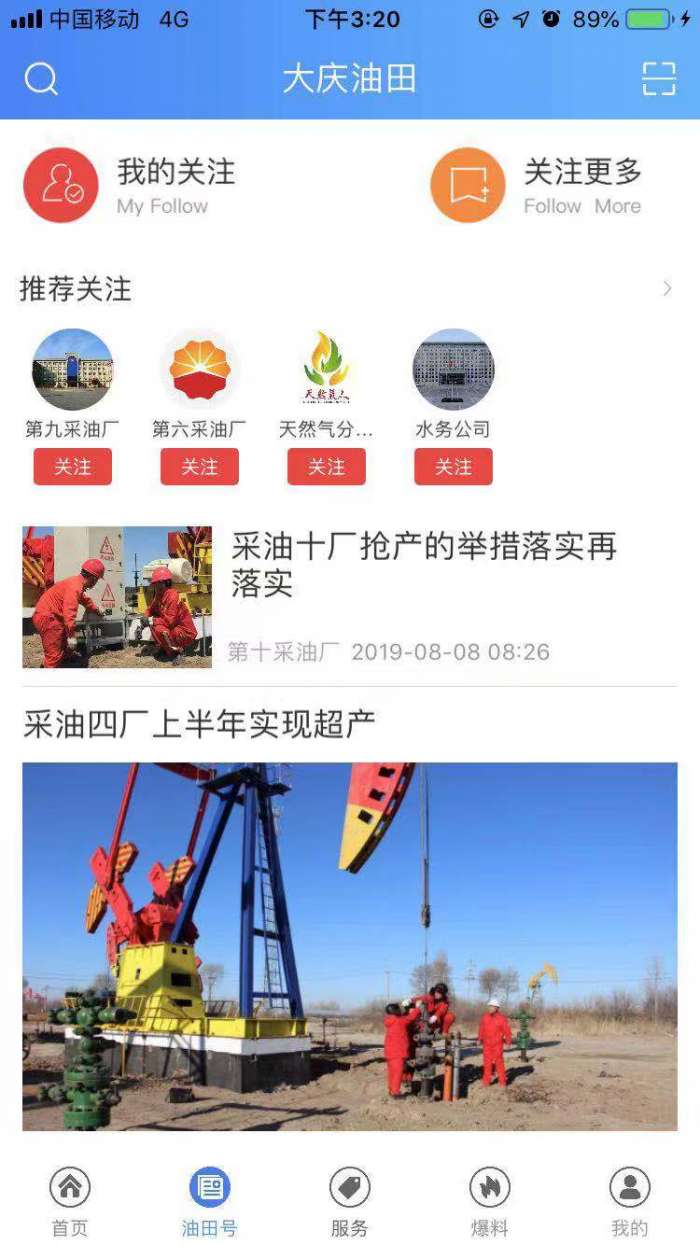The width and height of the screenshot is (700, 1245).
Task: Switch to the 首页 tab
Action: tap(70, 1201)
